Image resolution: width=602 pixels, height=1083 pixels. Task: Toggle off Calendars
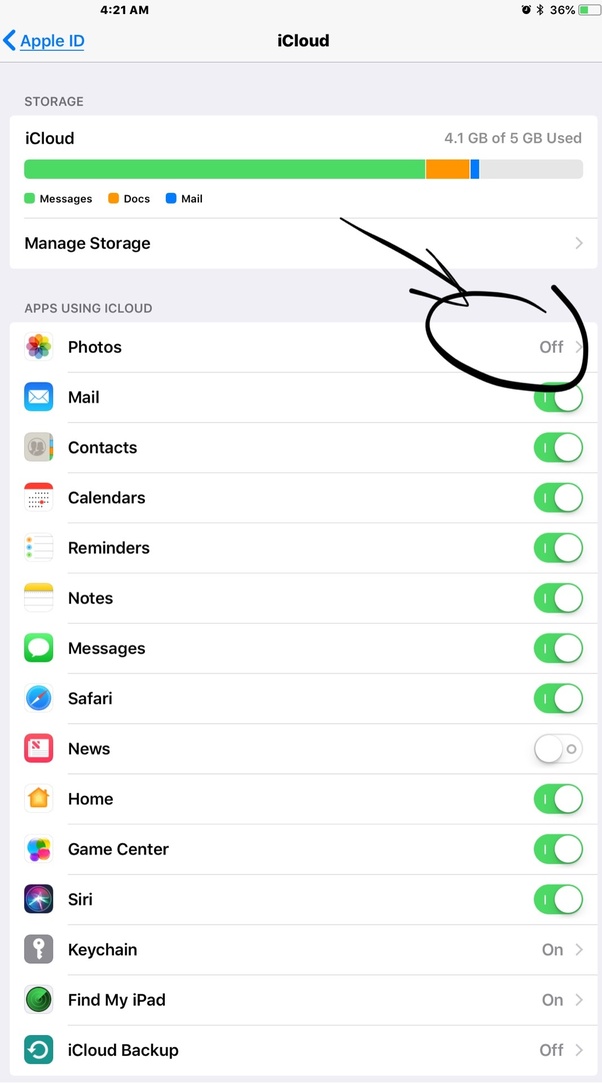click(x=557, y=498)
